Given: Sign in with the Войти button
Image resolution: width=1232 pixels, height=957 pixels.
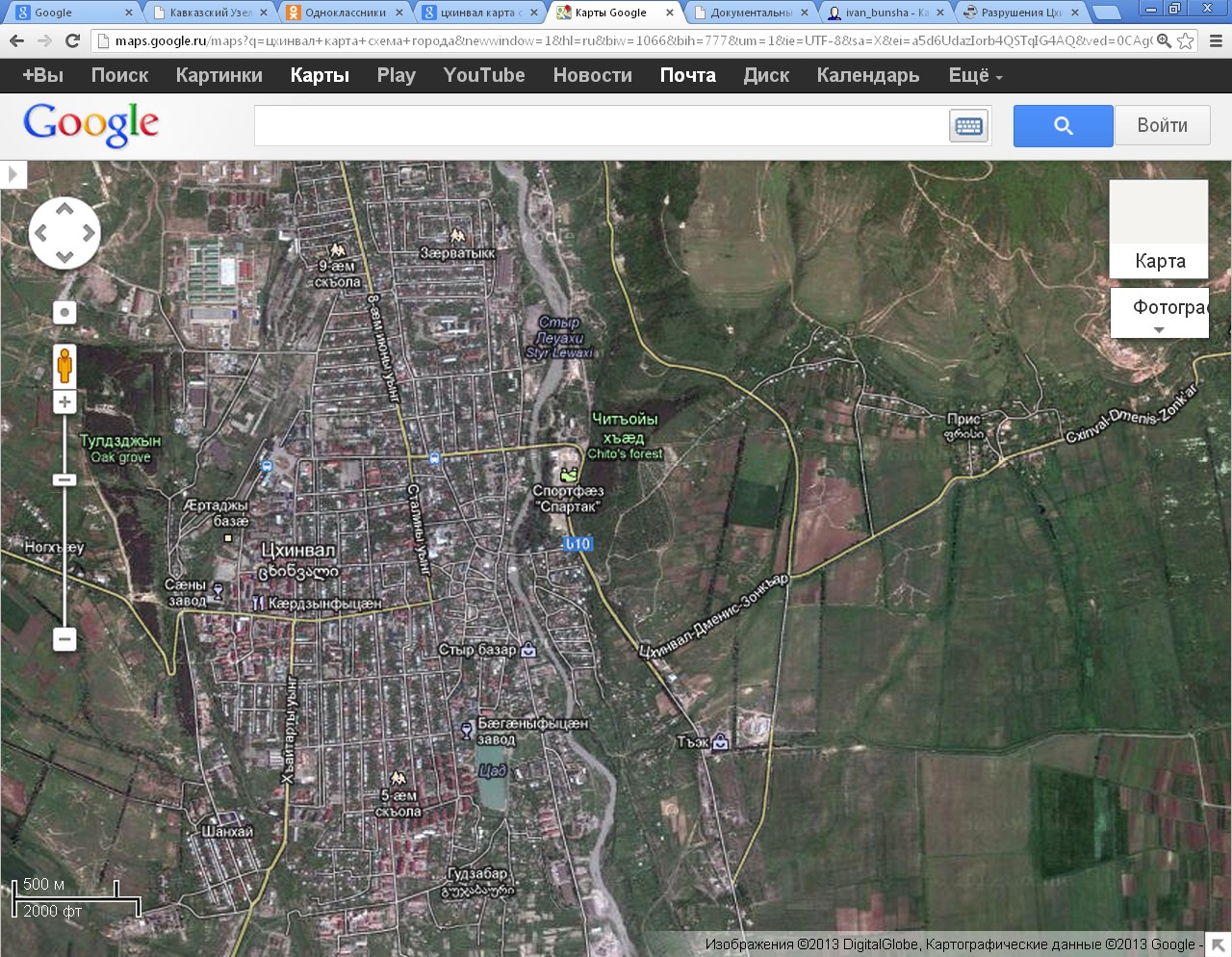Looking at the screenshot, I should click(x=1162, y=125).
